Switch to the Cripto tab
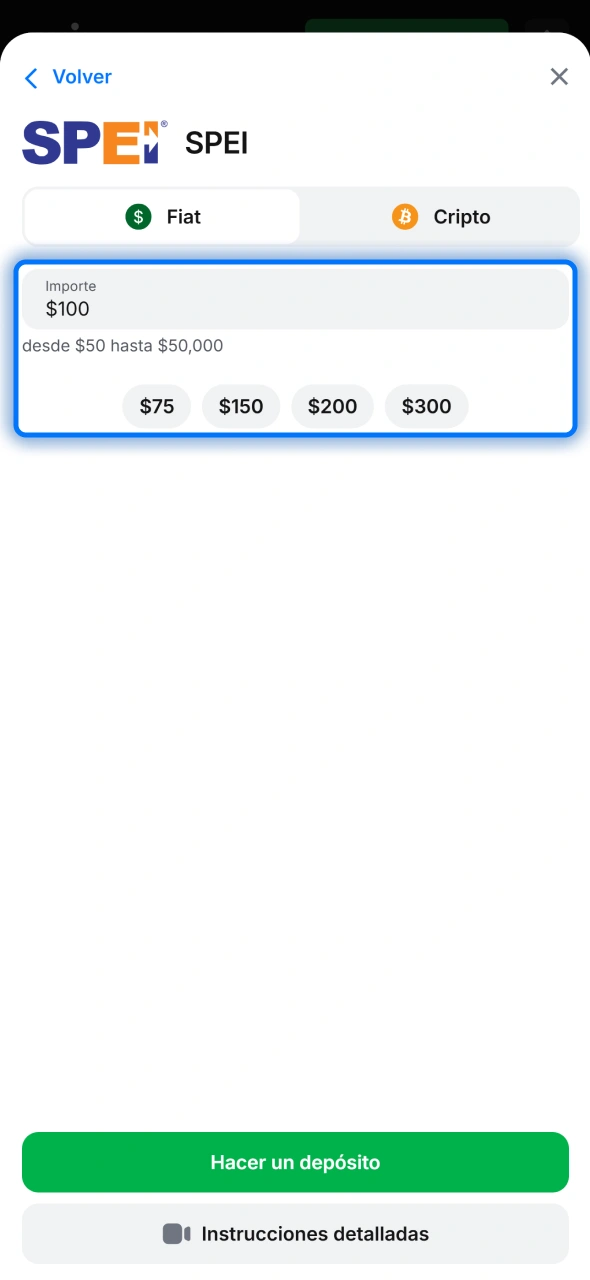This screenshot has width=590, height=1280. [440, 217]
